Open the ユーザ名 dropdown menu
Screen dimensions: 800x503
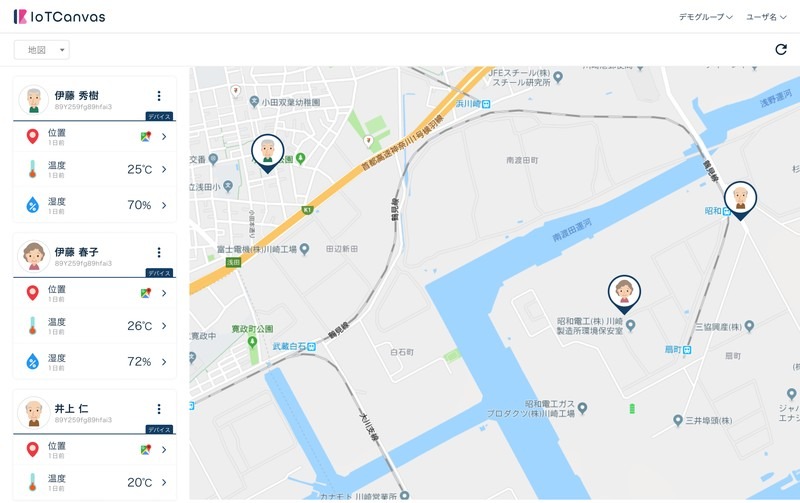point(766,17)
